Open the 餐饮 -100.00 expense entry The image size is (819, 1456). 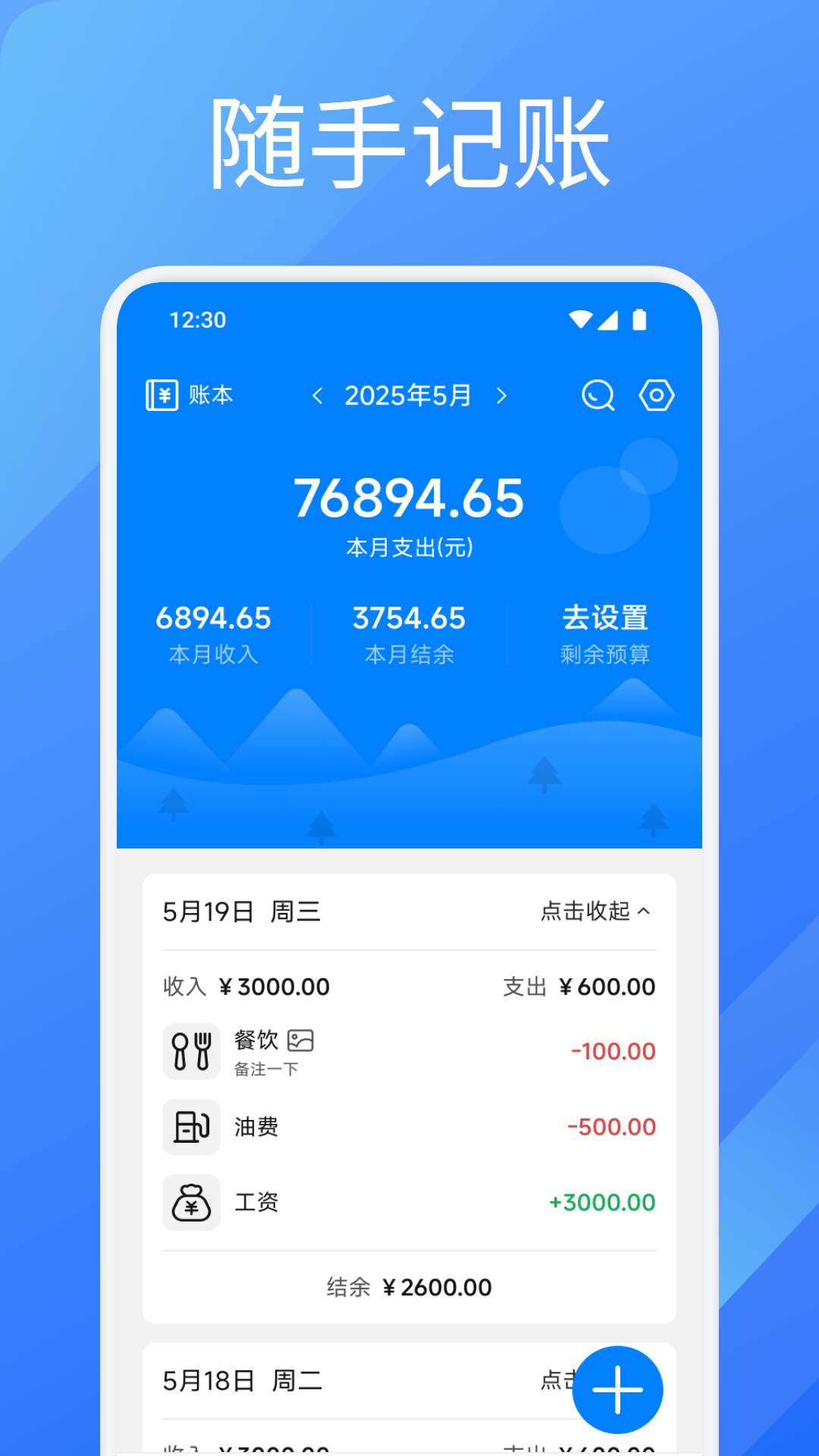pyautogui.click(x=409, y=1052)
